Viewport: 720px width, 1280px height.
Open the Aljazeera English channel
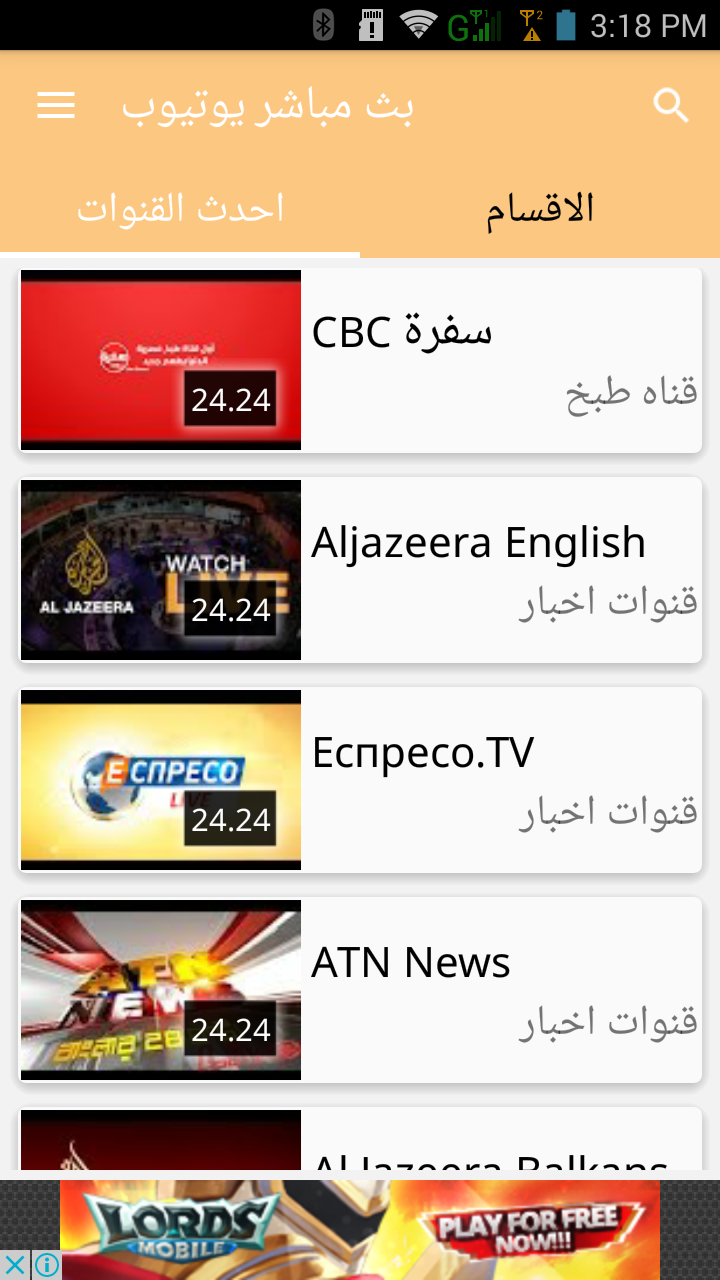point(360,570)
